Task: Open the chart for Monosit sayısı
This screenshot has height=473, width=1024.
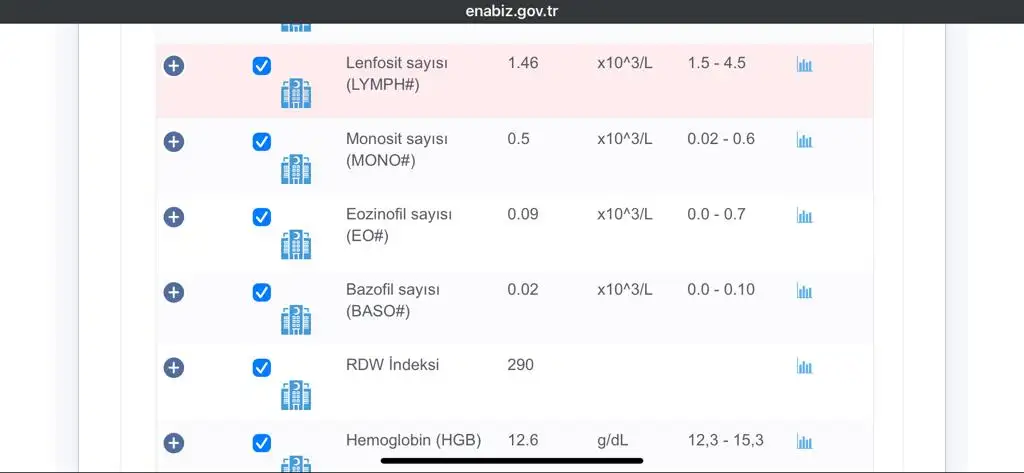Action: coord(804,140)
